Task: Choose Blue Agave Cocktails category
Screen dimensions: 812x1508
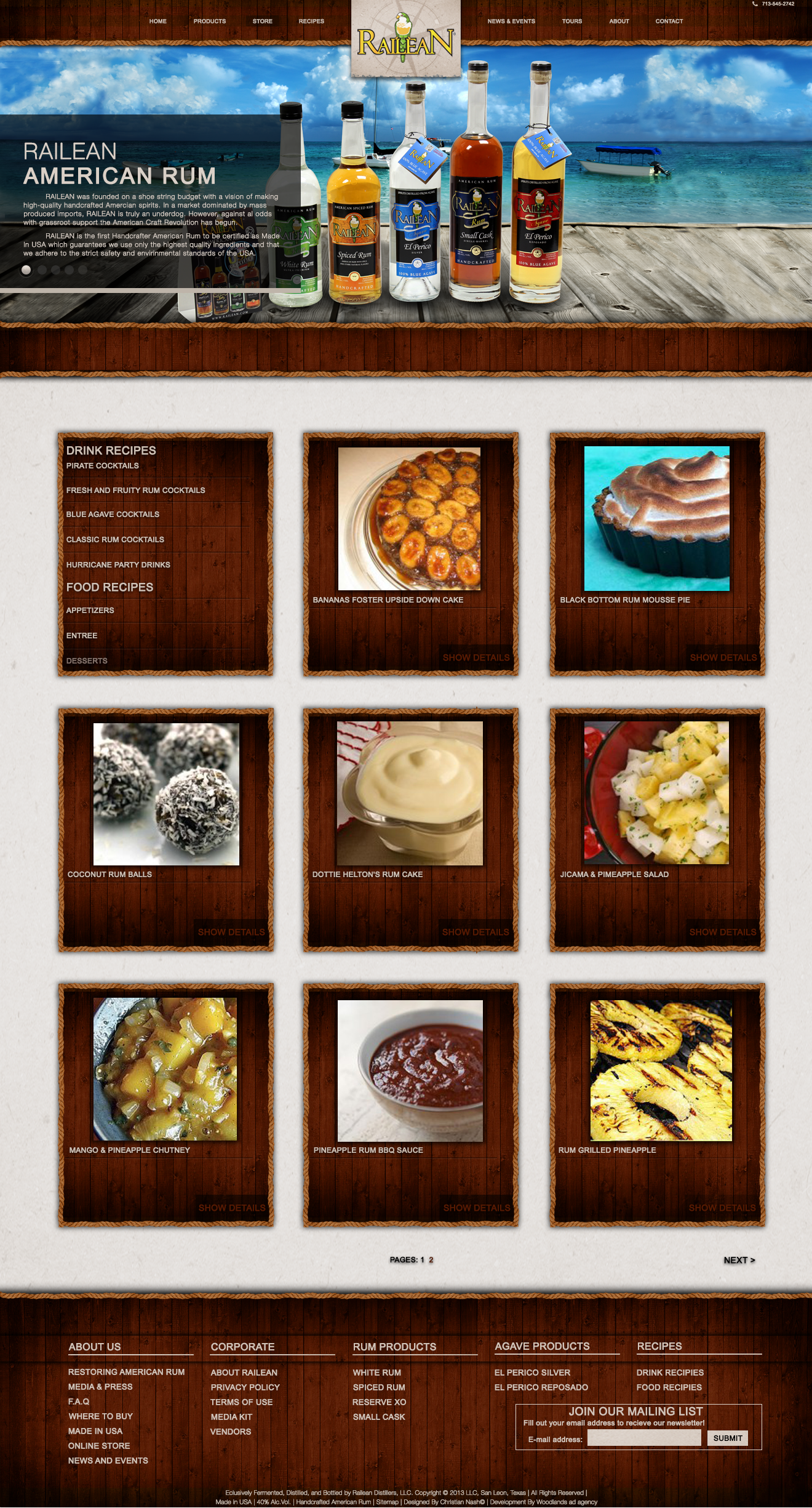Action: point(113,515)
